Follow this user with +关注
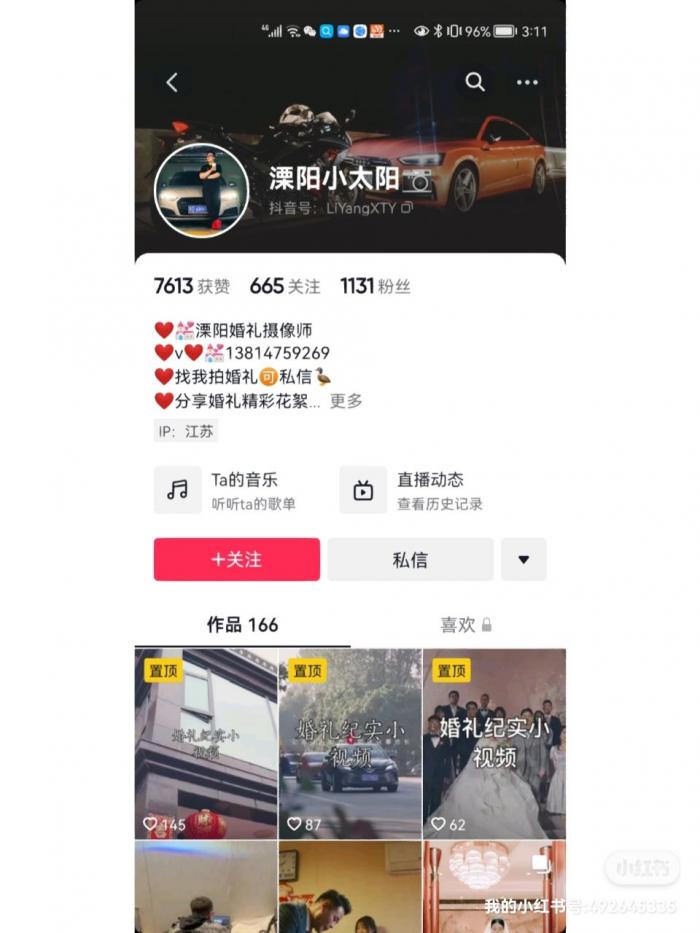Screen dimensions: 700x933 pyautogui.click(x=237, y=560)
